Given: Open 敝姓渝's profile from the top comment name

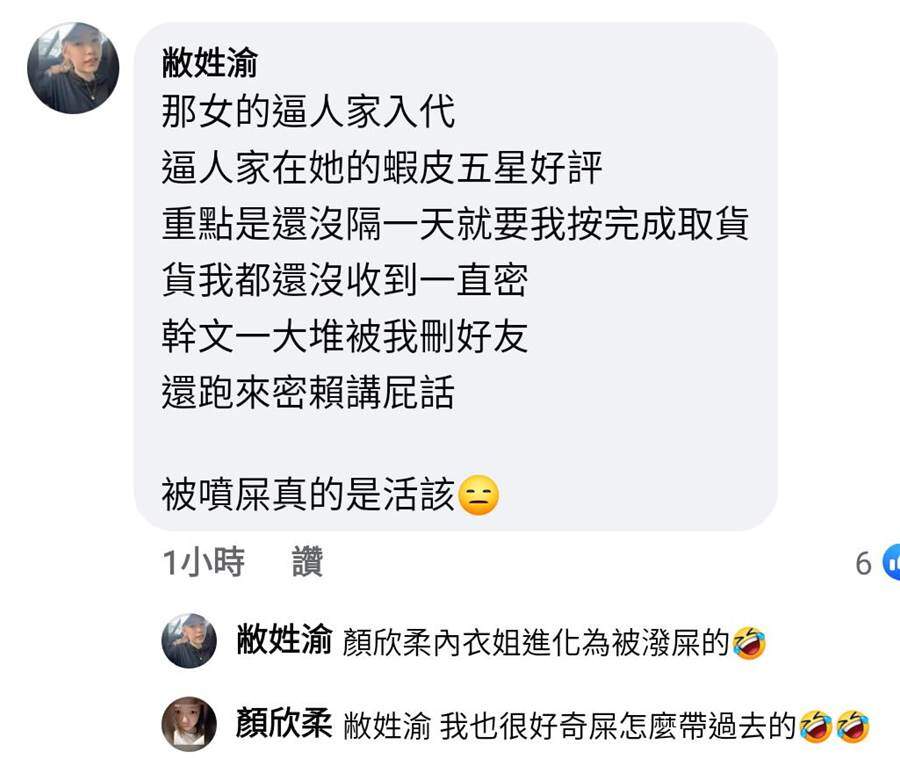Looking at the screenshot, I should click(209, 65).
